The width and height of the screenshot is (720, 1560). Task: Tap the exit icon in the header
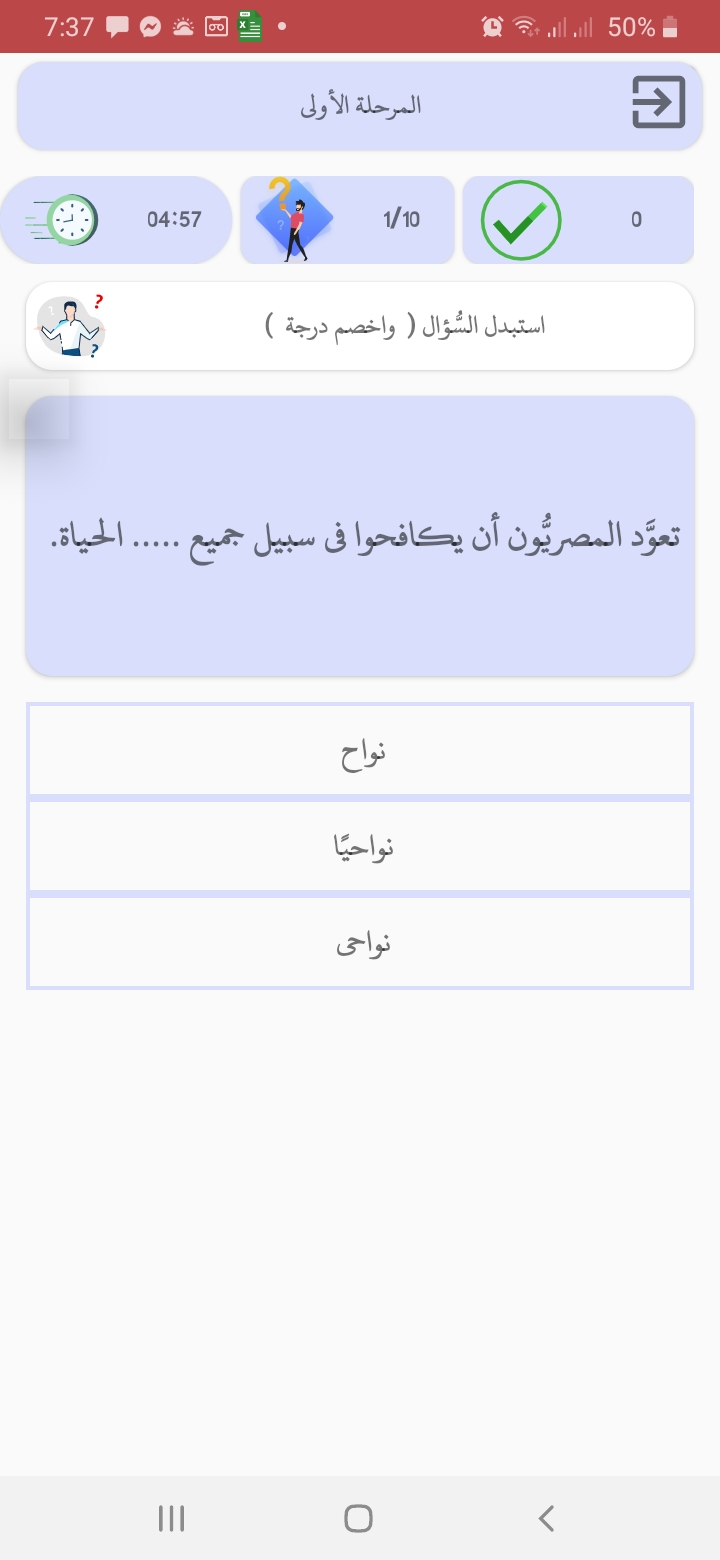coord(658,103)
